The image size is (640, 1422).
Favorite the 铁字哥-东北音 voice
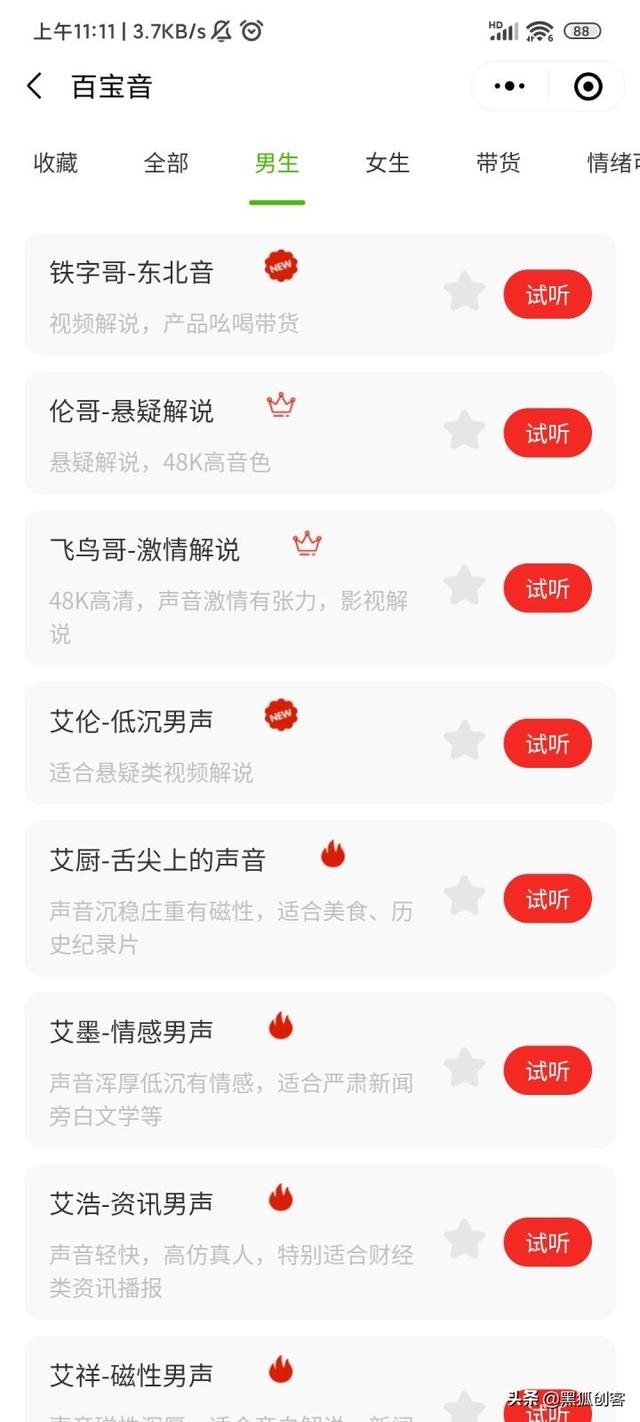464,293
